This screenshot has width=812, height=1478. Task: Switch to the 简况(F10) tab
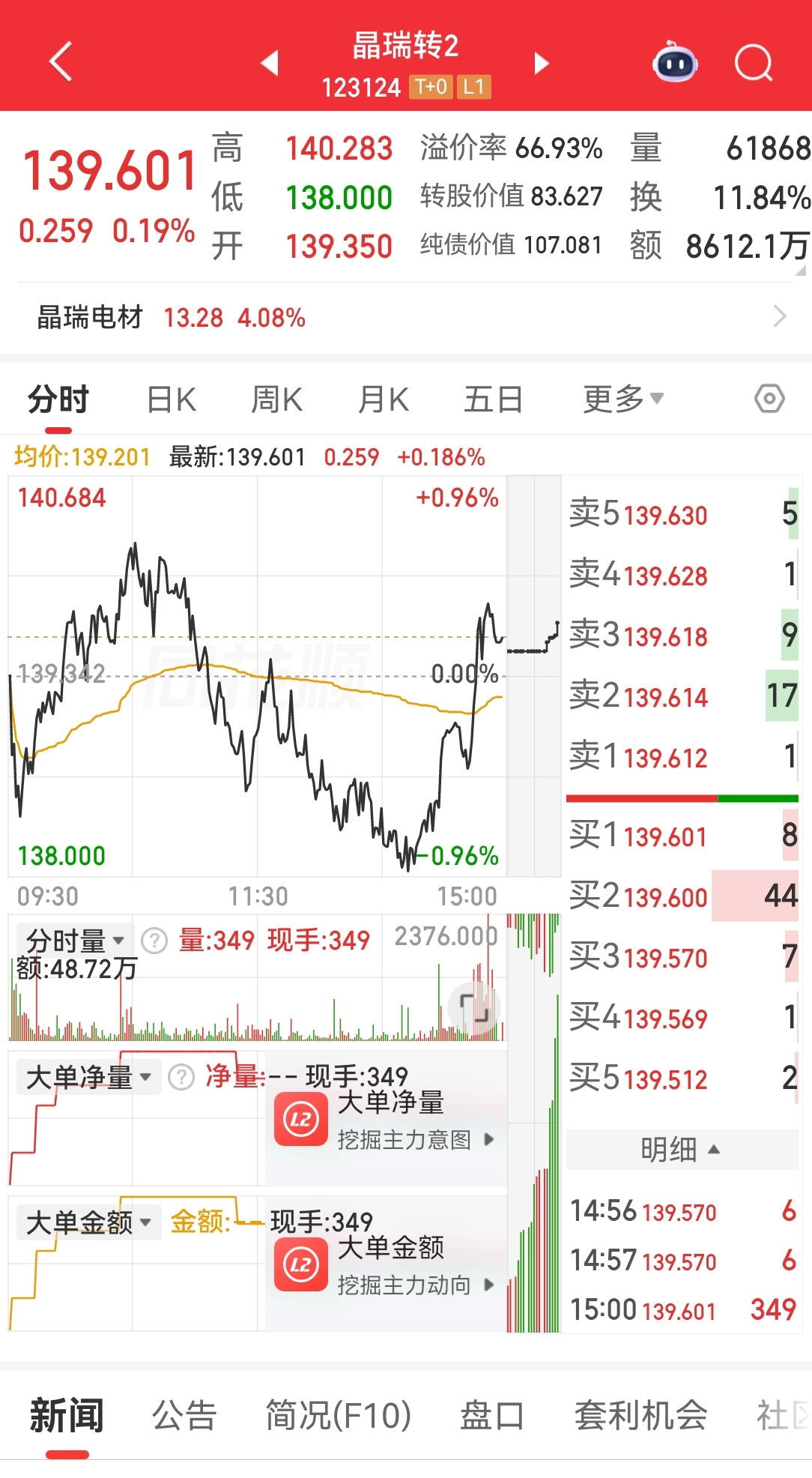[339, 1416]
